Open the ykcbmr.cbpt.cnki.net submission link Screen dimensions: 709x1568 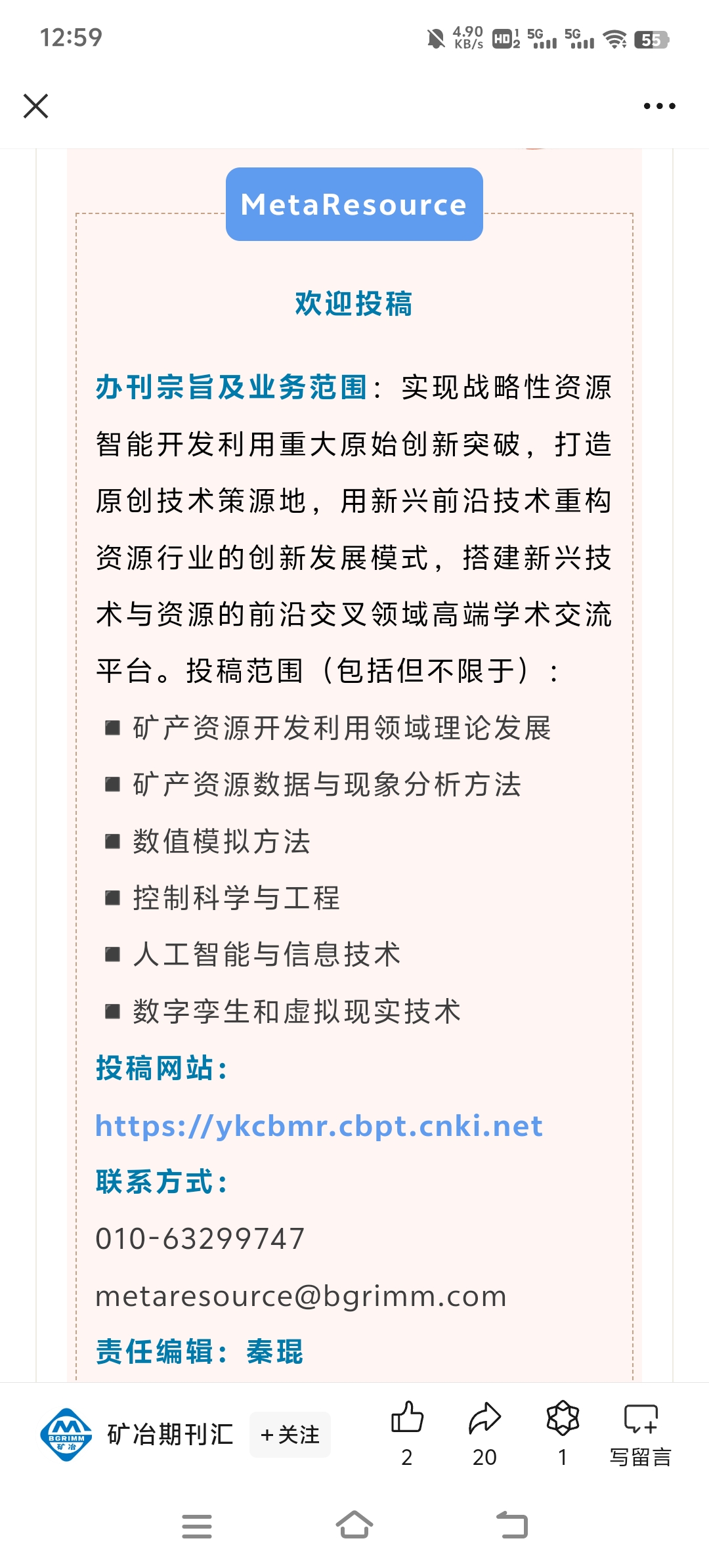[319, 1125]
